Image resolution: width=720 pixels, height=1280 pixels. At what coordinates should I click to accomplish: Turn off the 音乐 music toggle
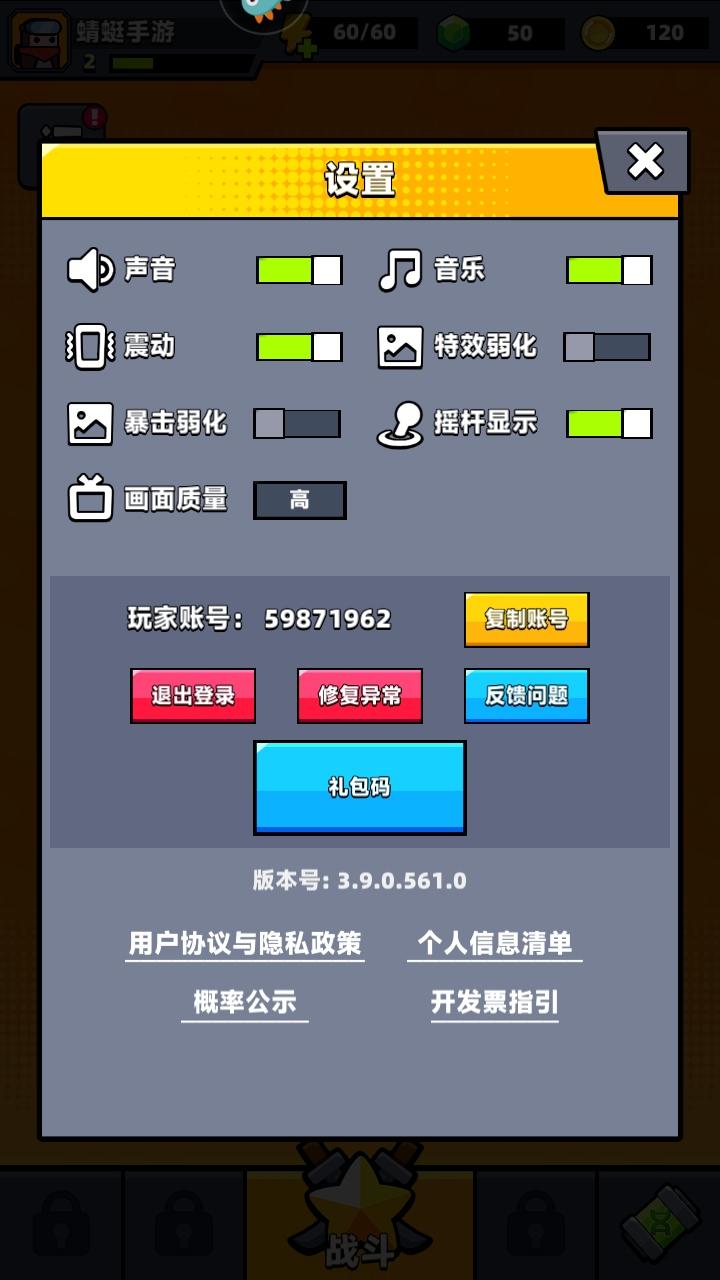(609, 270)
